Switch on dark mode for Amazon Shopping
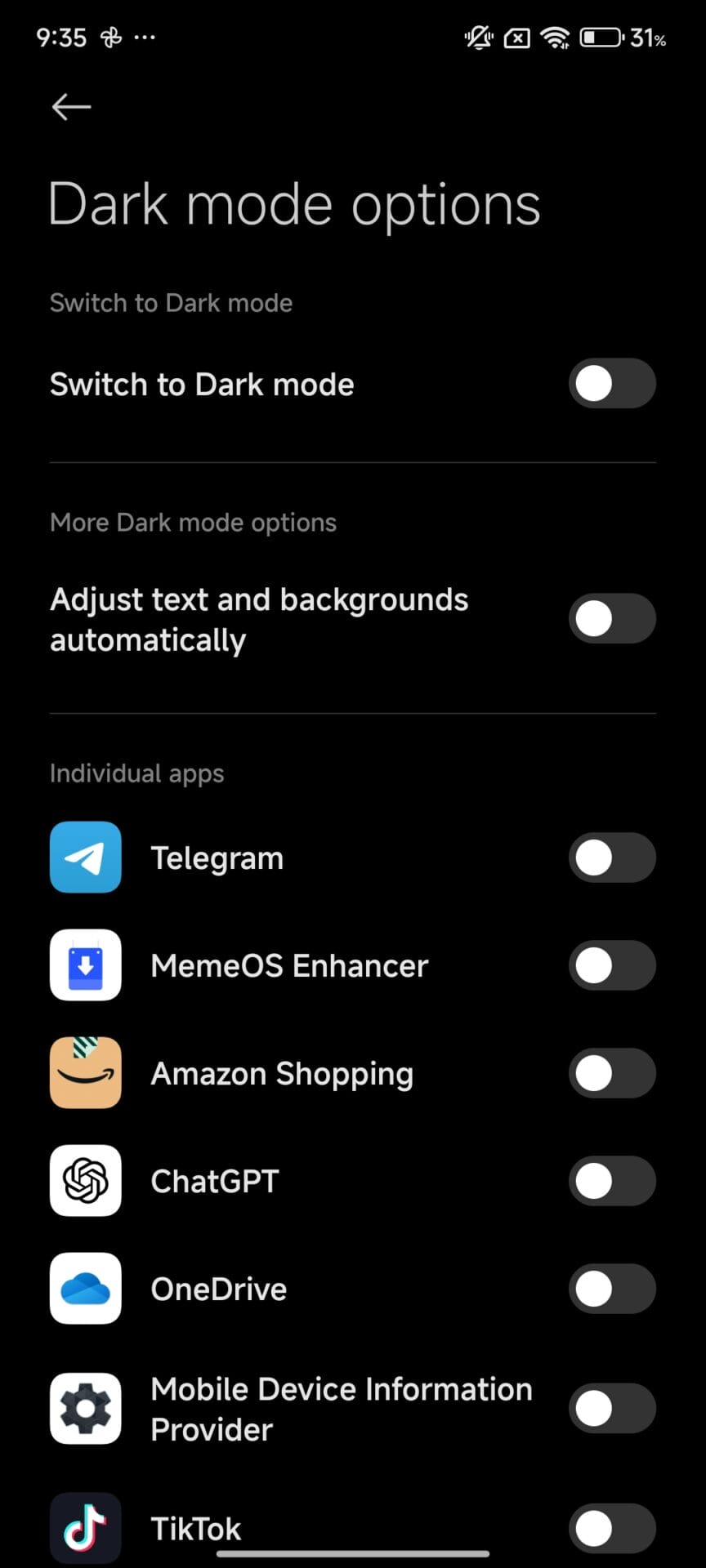Viewport: 706px width, 1568px height. pyautogui.click(x=612, y=1073)
